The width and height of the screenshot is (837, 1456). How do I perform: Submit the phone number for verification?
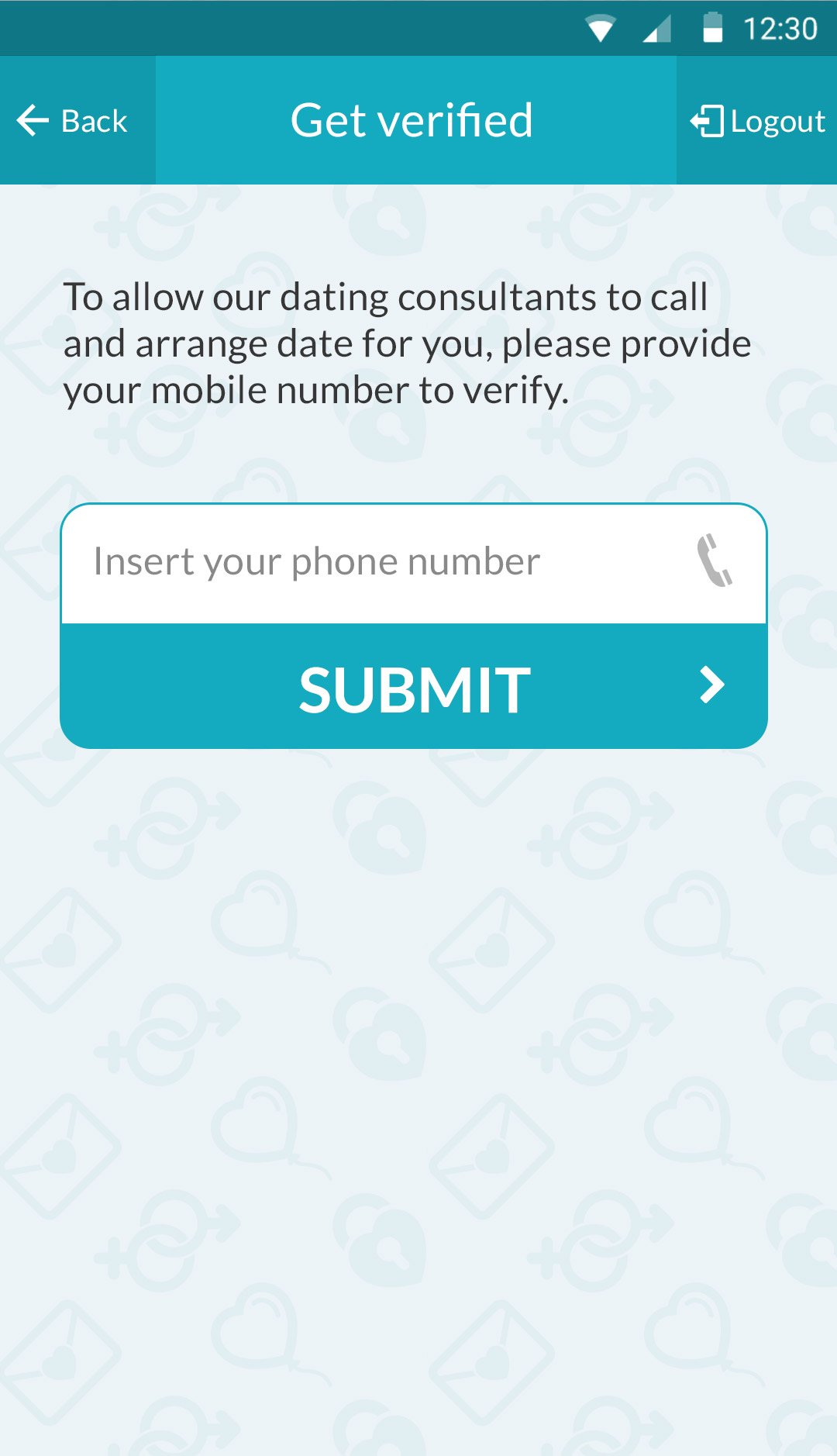414,687
